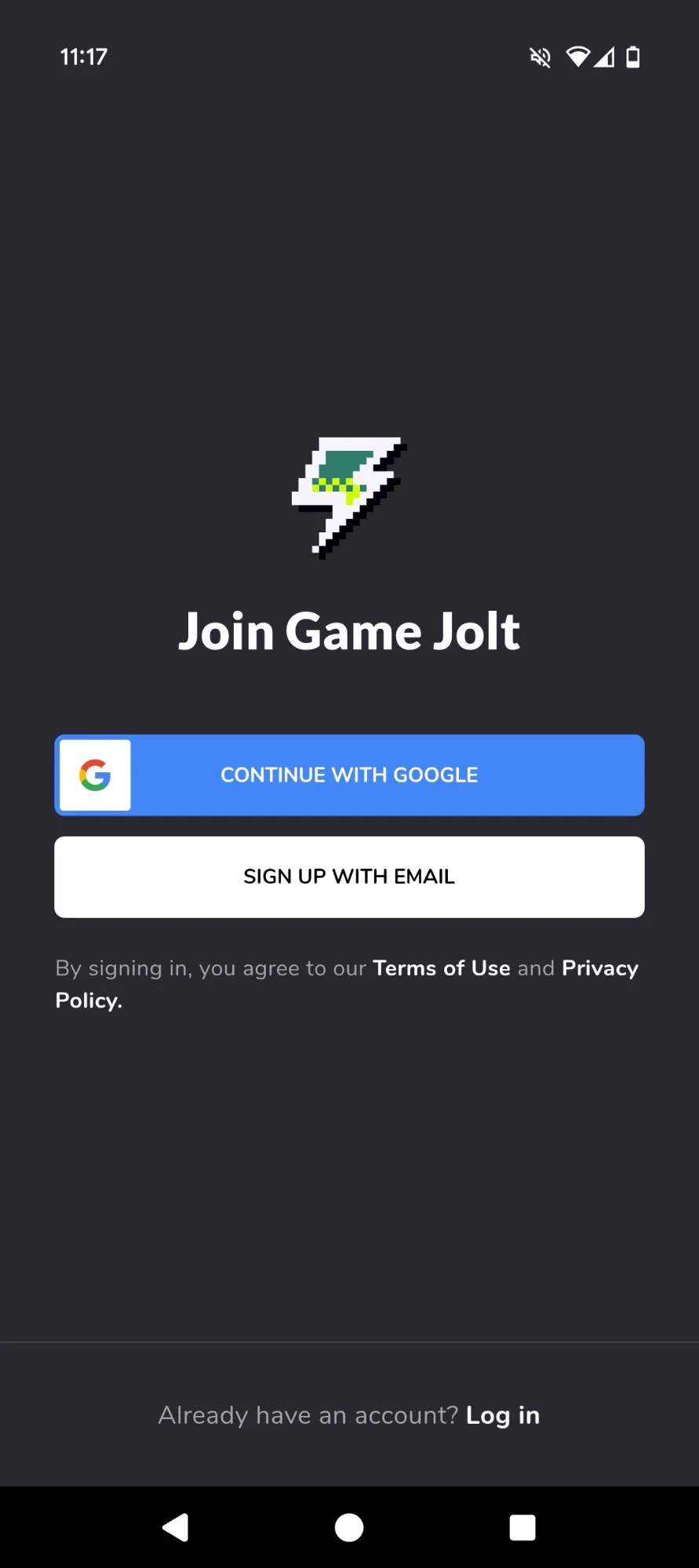Viewport: 699px width, 1568px height.
Task: Continue with Google sign-in
Action: 349,775
